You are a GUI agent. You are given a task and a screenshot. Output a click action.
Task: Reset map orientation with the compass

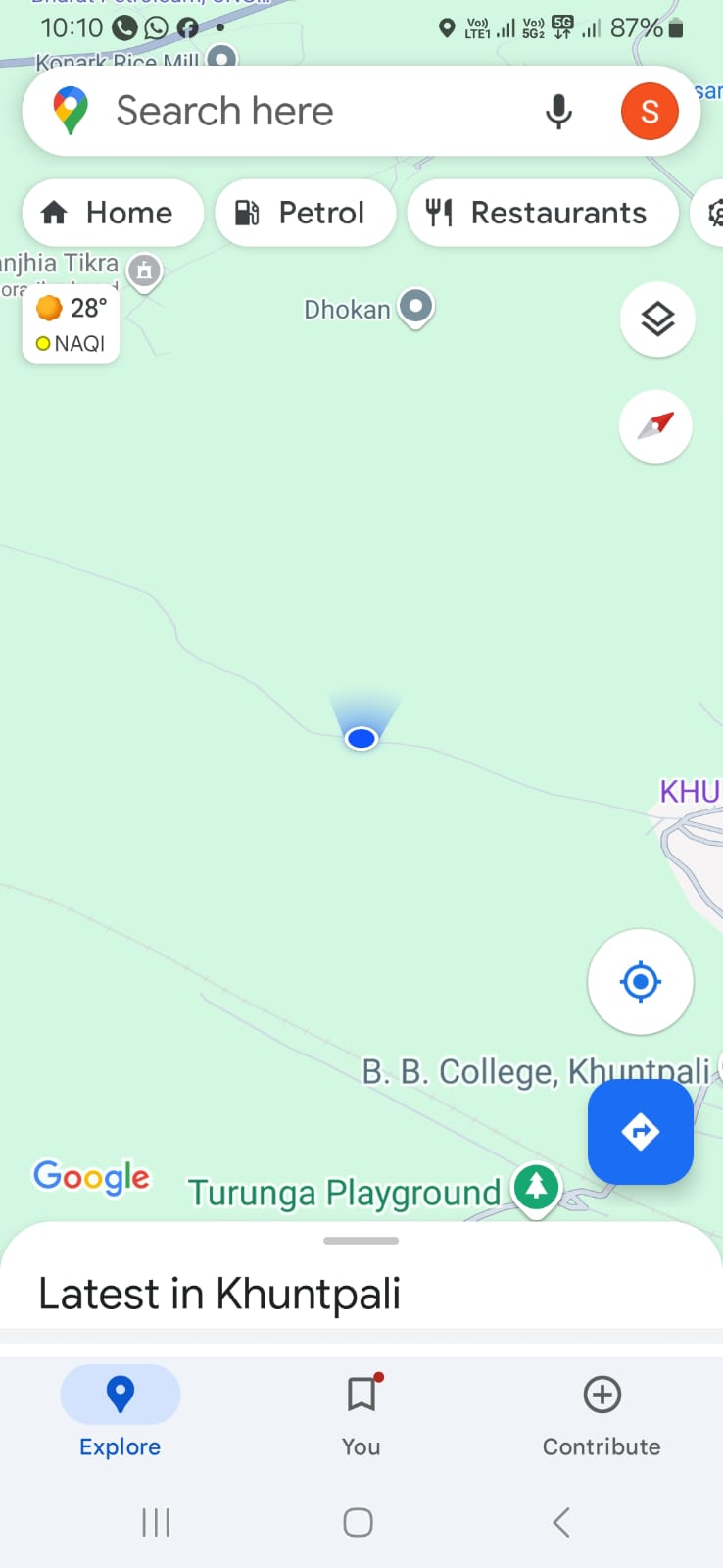click(x=655, y=426)
